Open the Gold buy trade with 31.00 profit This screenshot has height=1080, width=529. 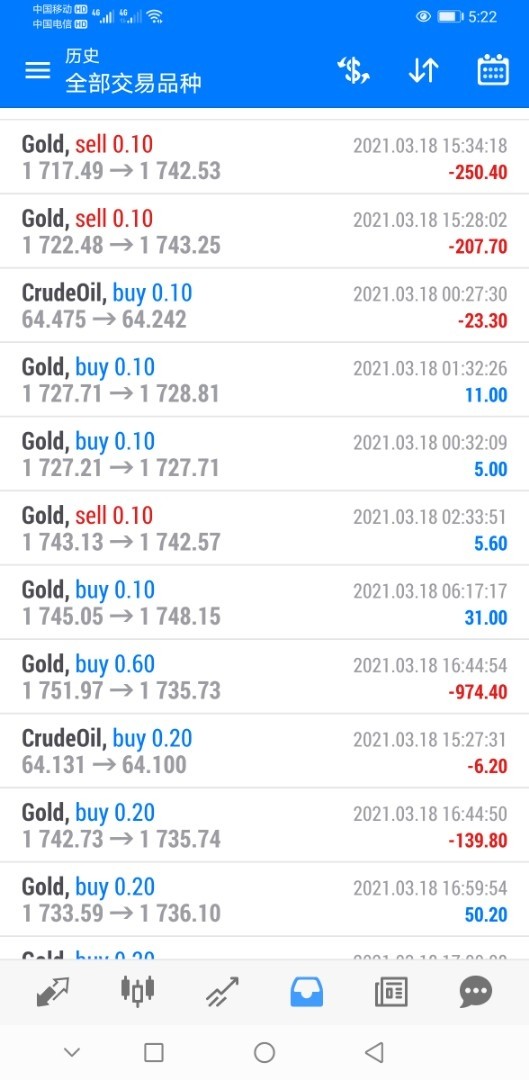[264, 603]
